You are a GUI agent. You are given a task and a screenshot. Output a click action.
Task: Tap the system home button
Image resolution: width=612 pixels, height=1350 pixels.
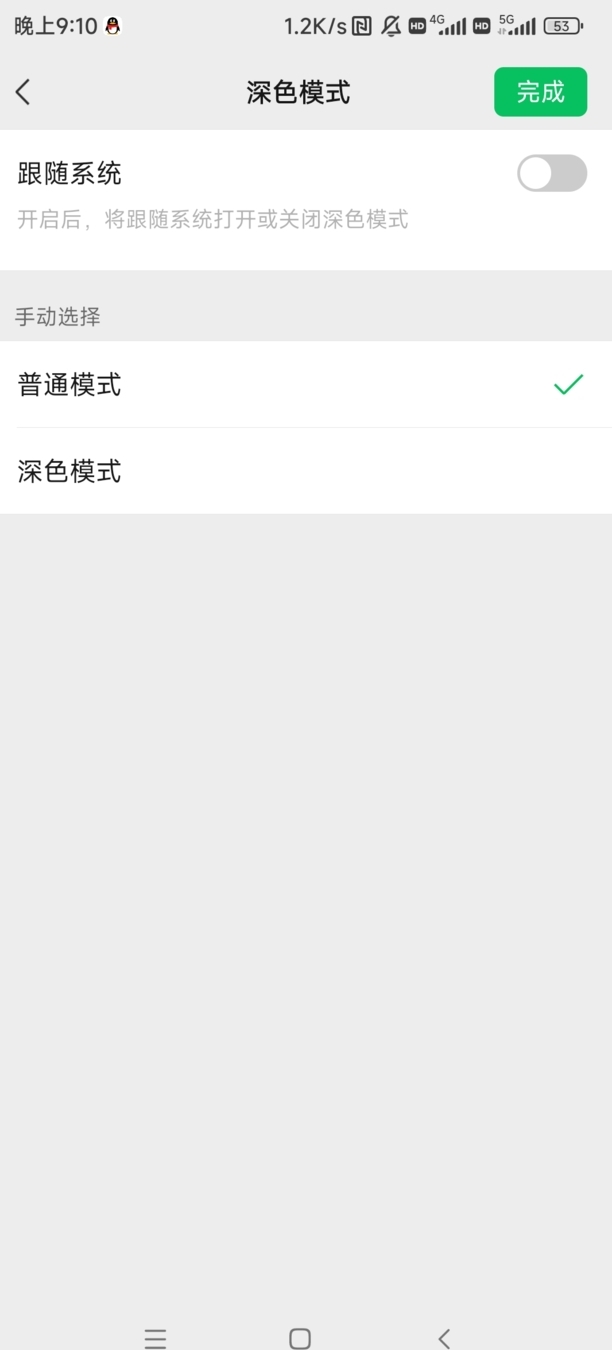tap(300, 1338)
